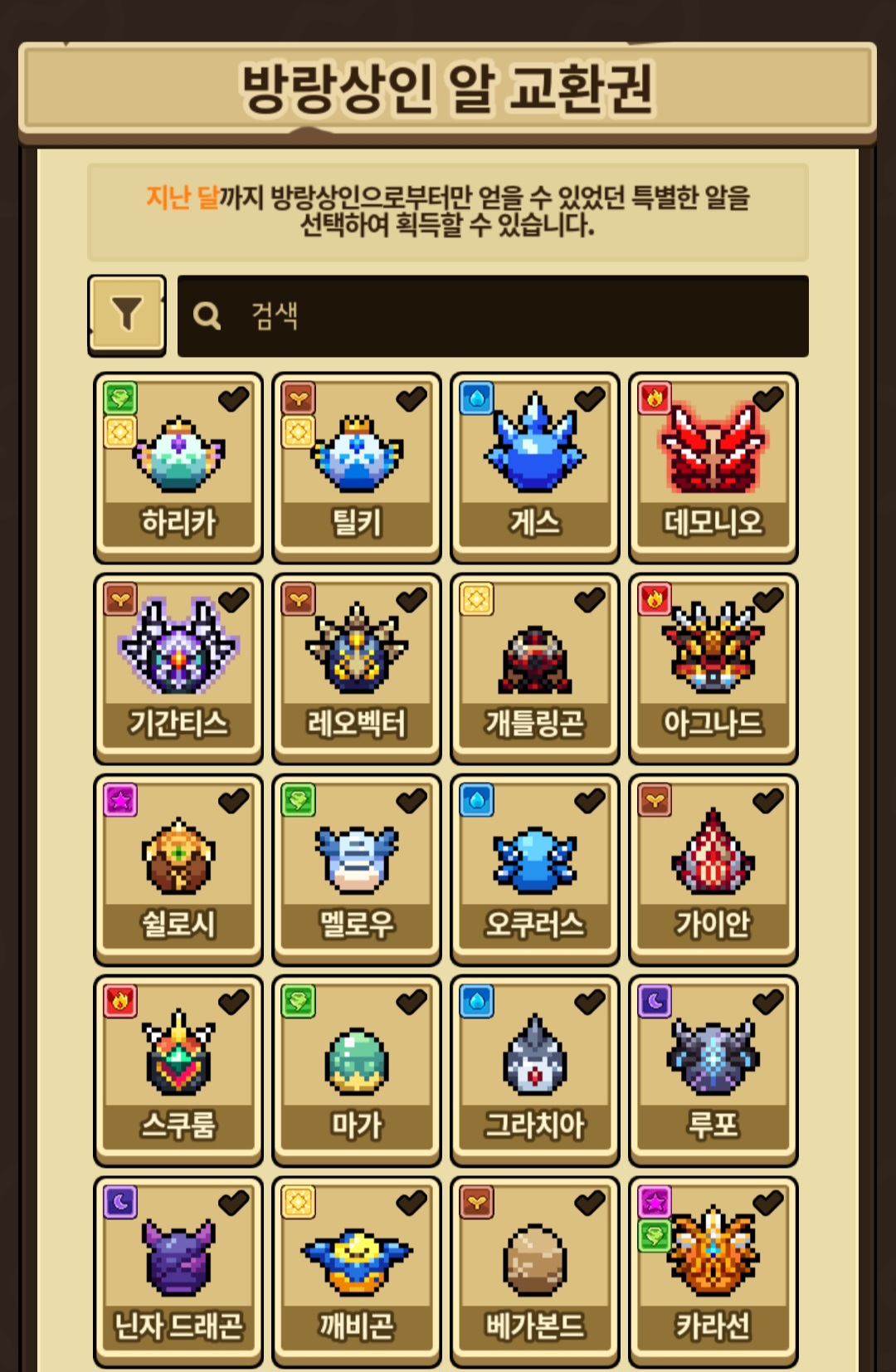Pick the 가이안 egg card

713,870
